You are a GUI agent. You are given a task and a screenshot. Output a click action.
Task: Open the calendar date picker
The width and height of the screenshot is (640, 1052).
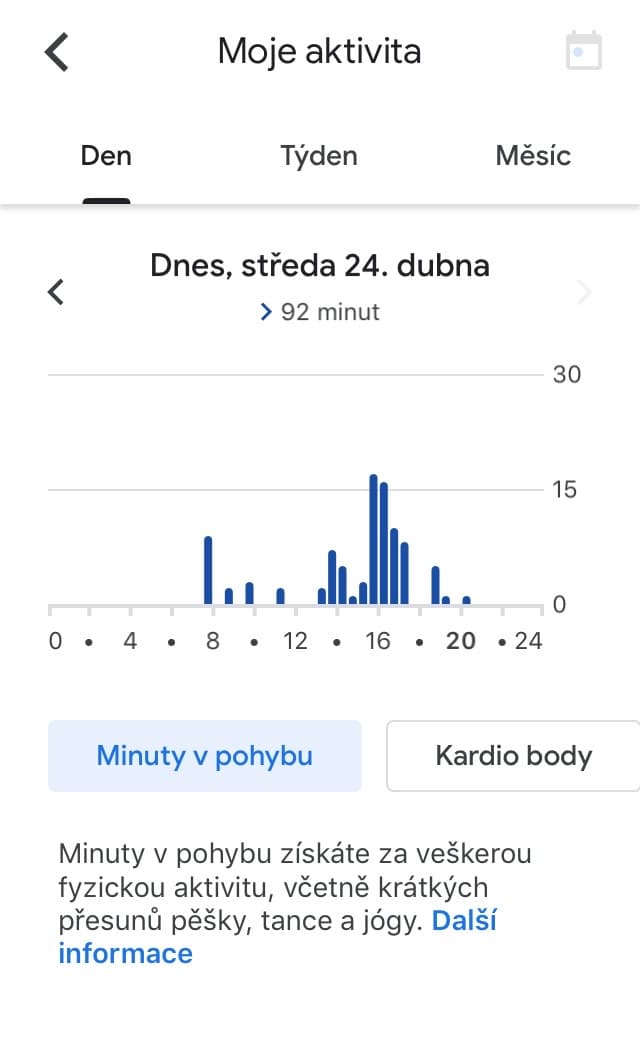(584, 50)
